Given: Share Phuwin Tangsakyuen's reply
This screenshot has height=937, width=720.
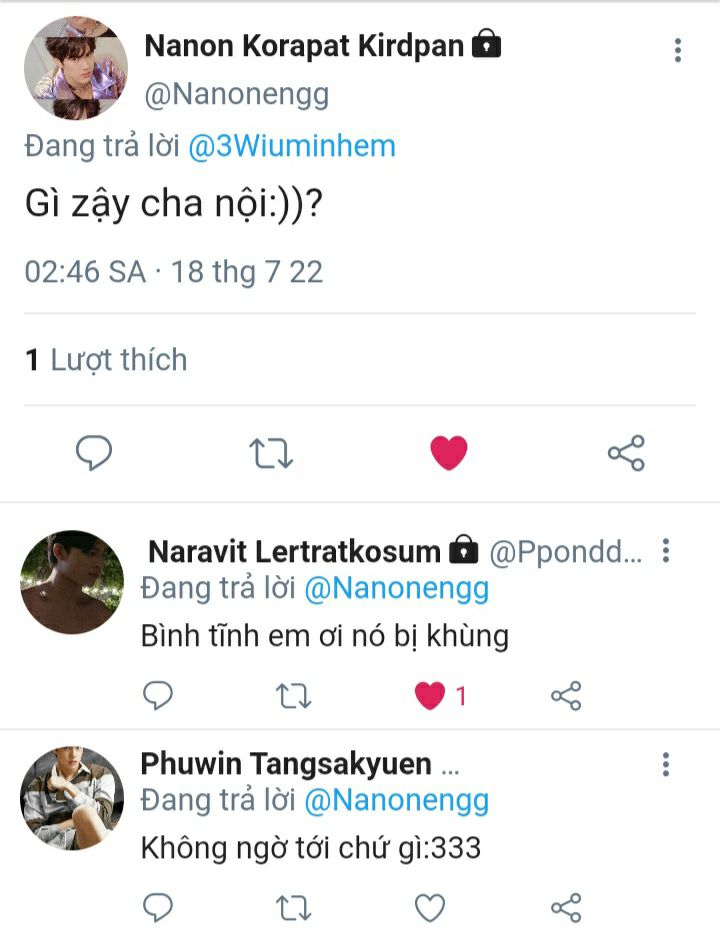Looking at the screenshot, I should (566, 907).
